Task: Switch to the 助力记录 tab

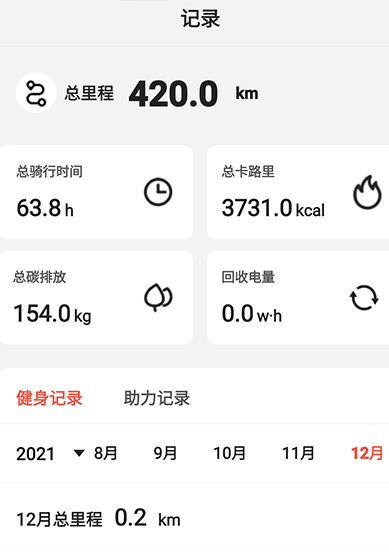Action: [x=157, y=398]
